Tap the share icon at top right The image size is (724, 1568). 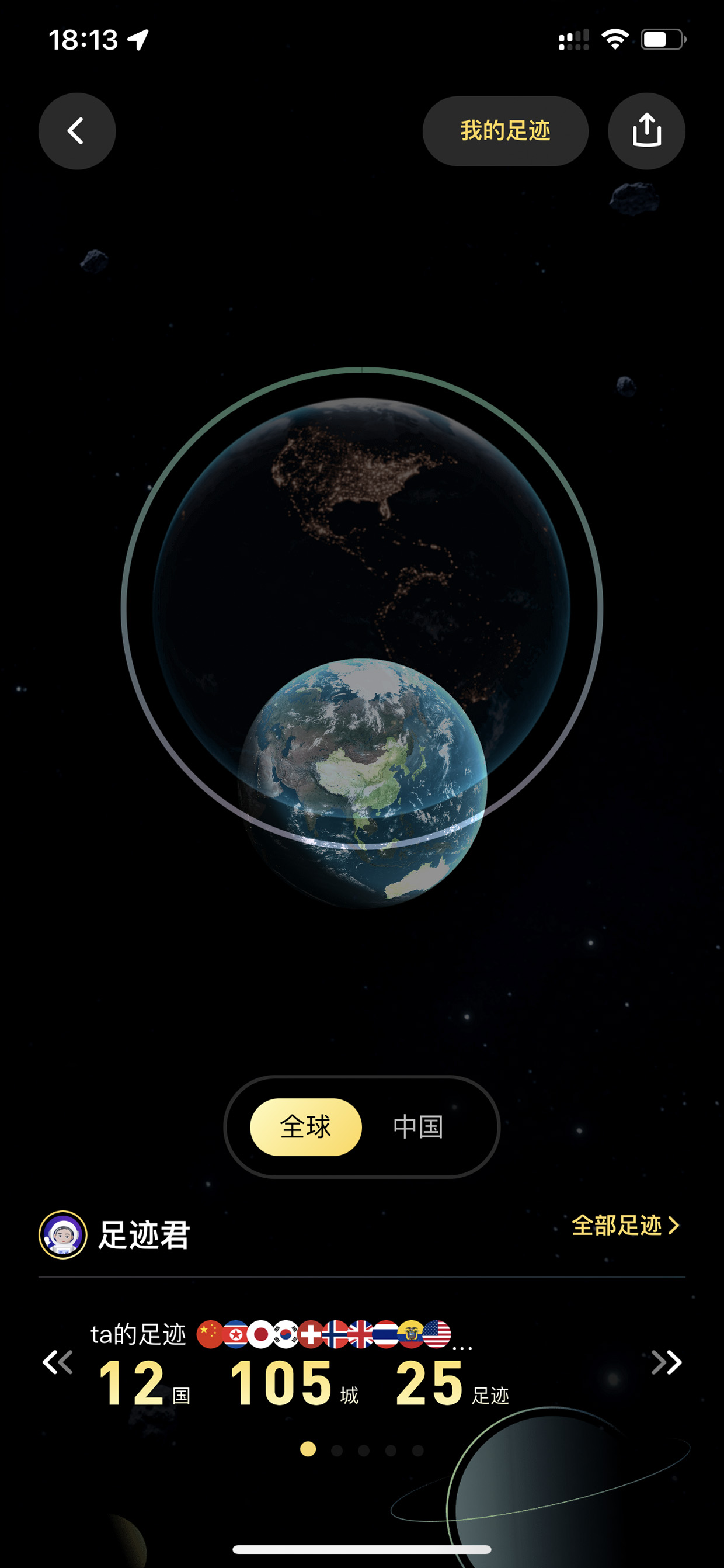tap(646, 131)
